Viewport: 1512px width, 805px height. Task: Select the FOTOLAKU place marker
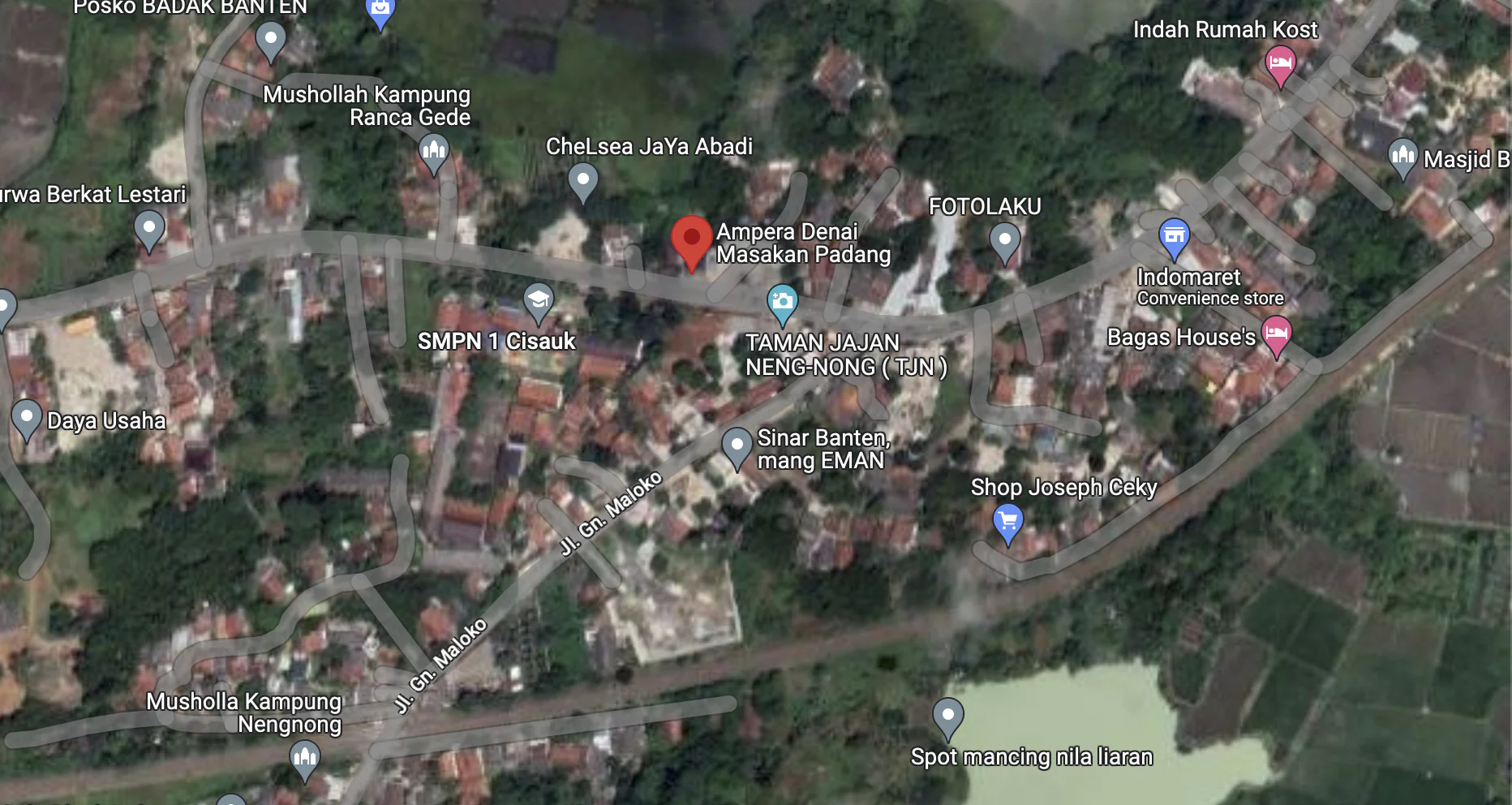click(1004, 241)
